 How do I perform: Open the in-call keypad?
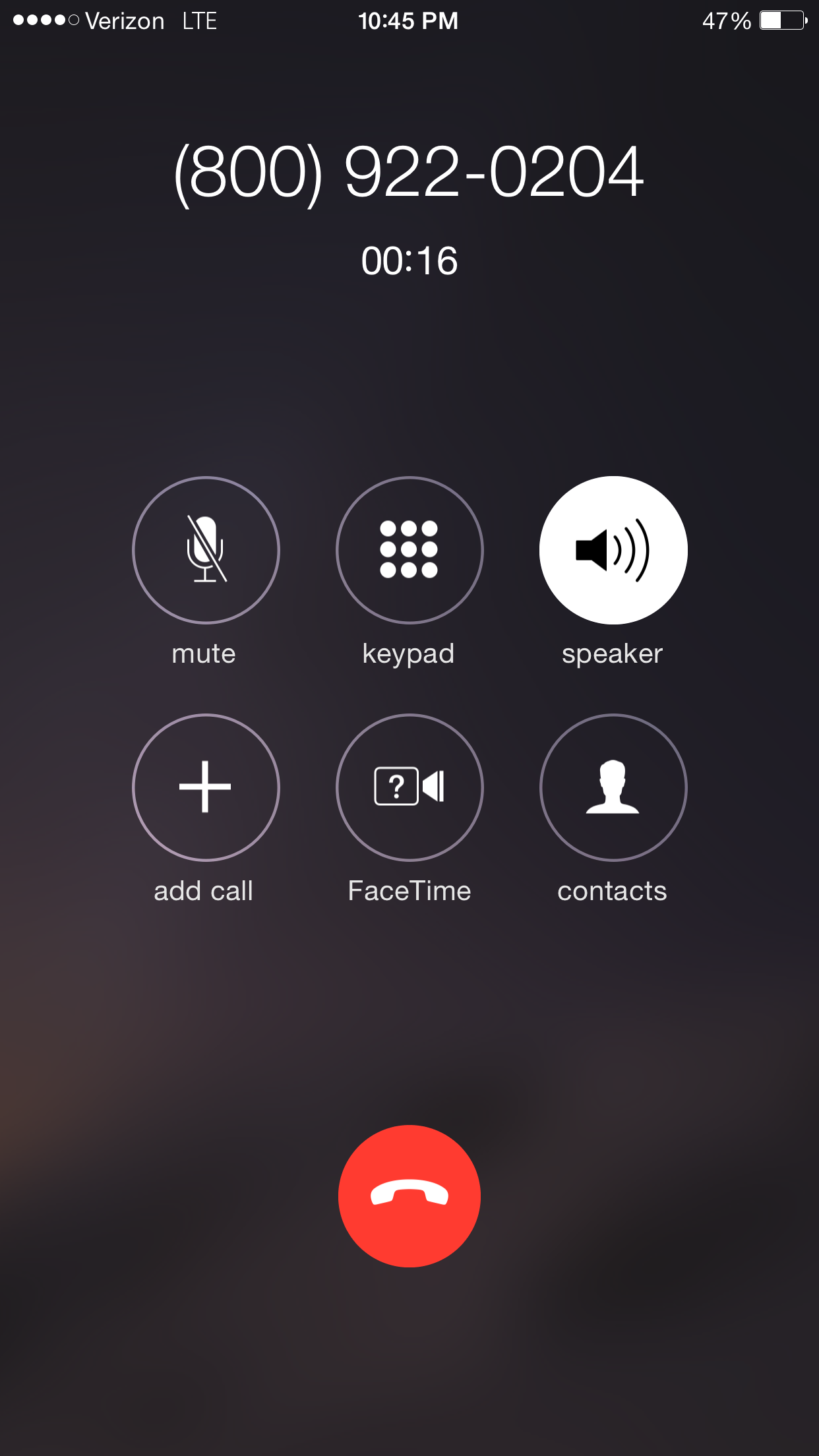(x=409, y=550)
